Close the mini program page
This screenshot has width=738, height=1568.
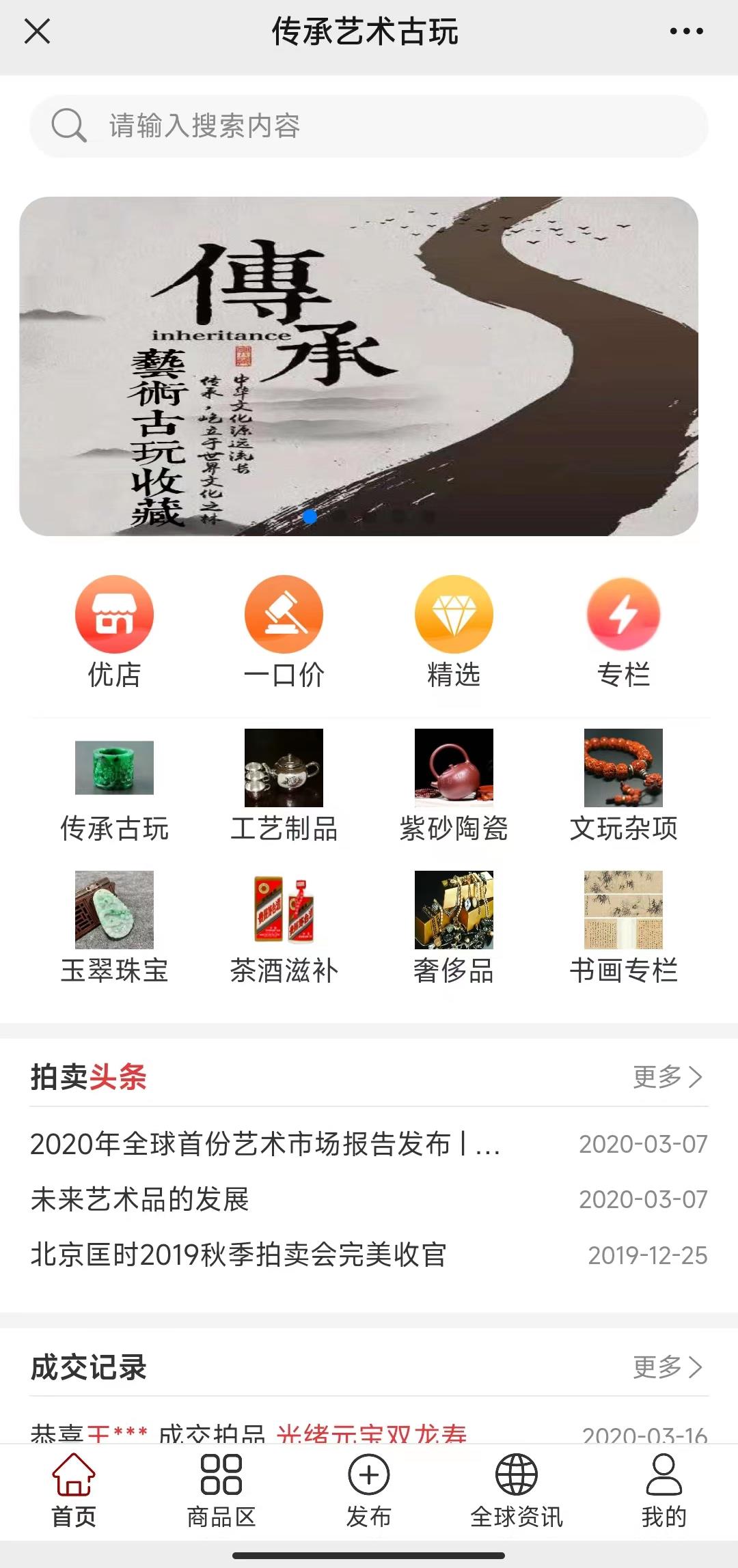[37, 31]
